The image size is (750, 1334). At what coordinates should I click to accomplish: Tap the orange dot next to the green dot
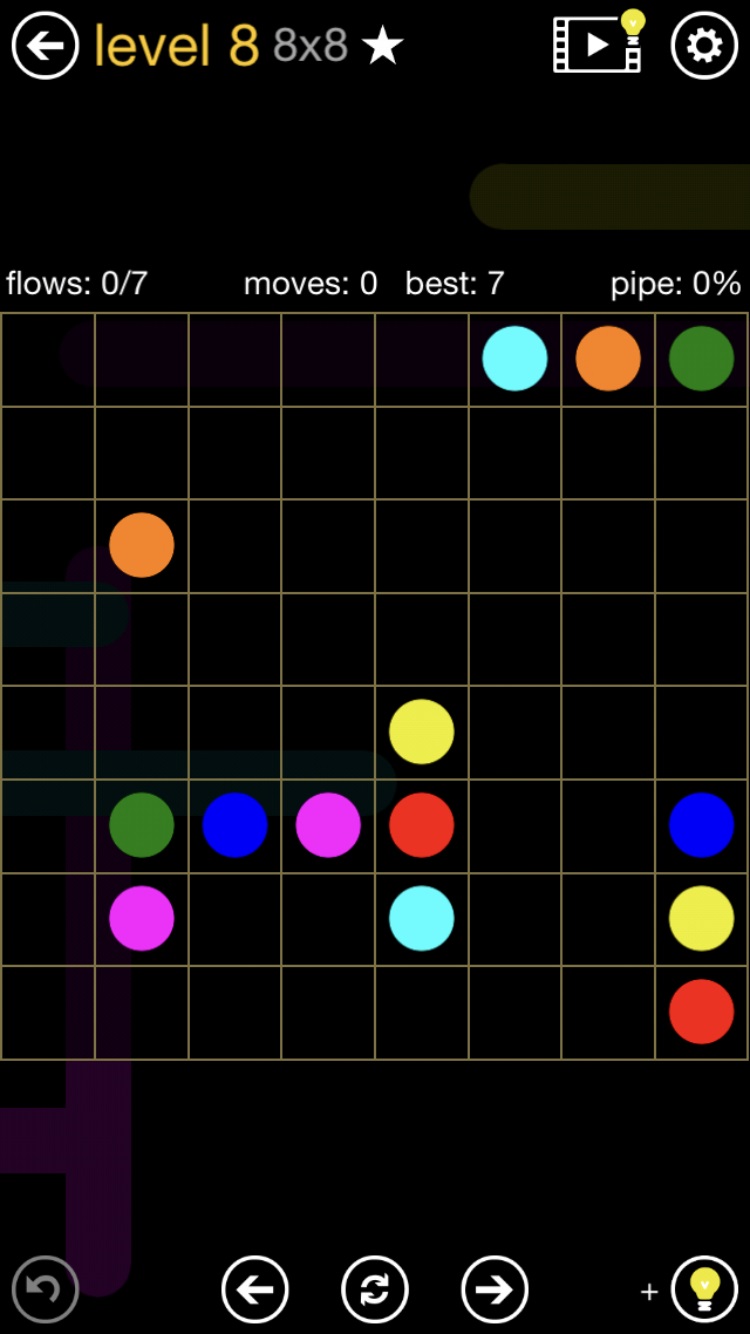pos(608,358)
